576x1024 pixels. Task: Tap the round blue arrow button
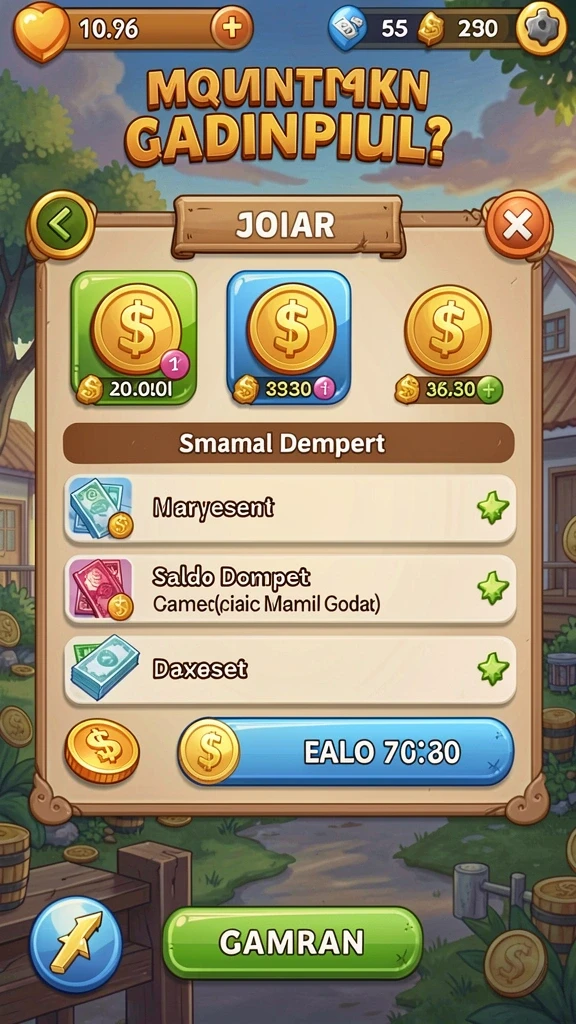point(76,944)
